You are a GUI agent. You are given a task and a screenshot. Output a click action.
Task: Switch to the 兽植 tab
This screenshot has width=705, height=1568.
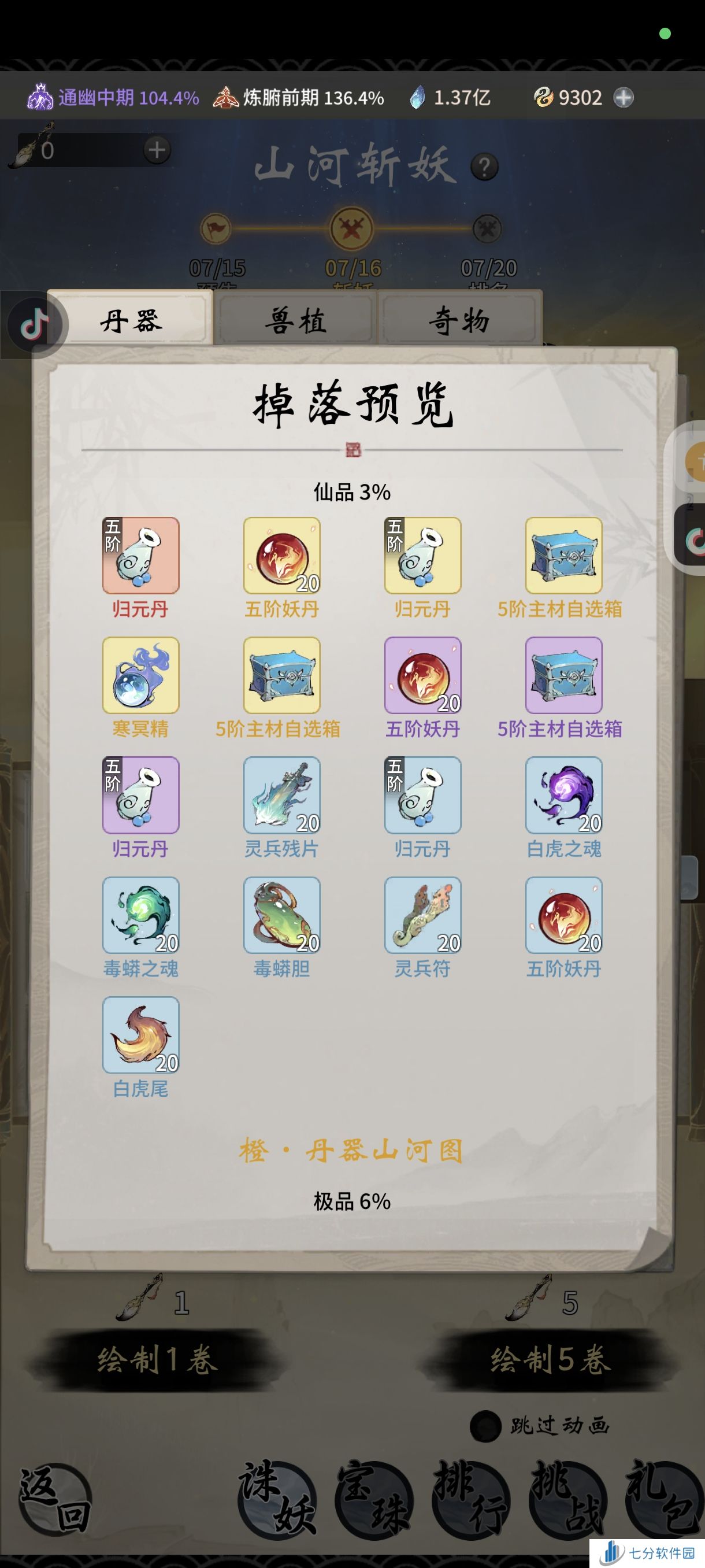(x=295, y=321)
